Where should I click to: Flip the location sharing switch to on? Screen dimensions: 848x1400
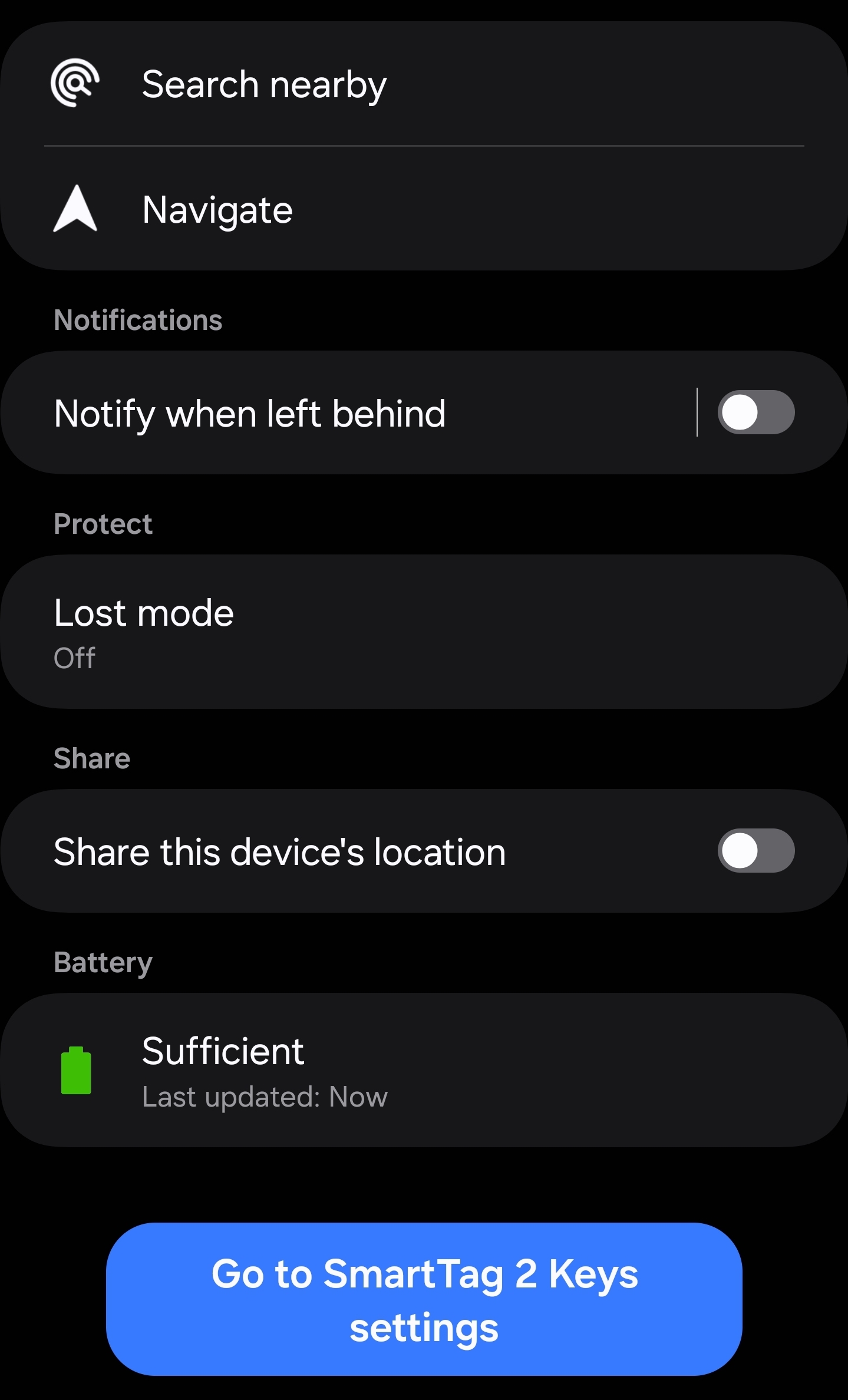756,850
